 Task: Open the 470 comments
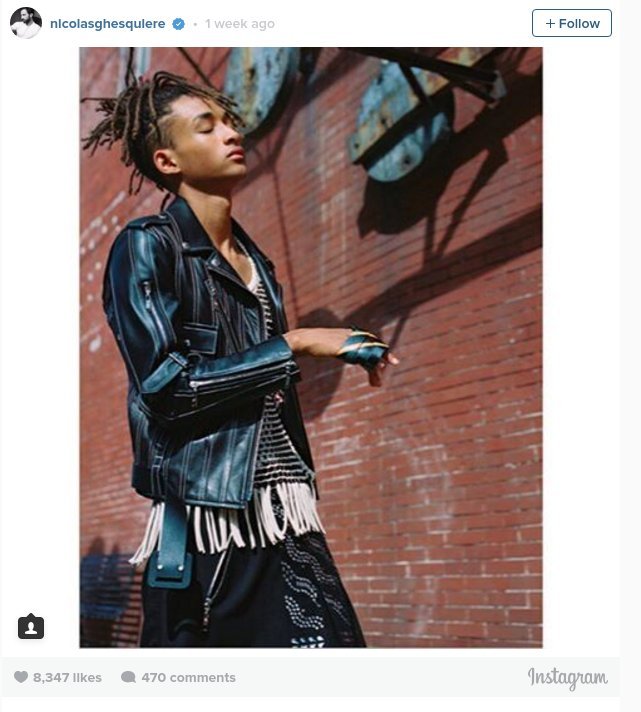[x=179, y=677]
